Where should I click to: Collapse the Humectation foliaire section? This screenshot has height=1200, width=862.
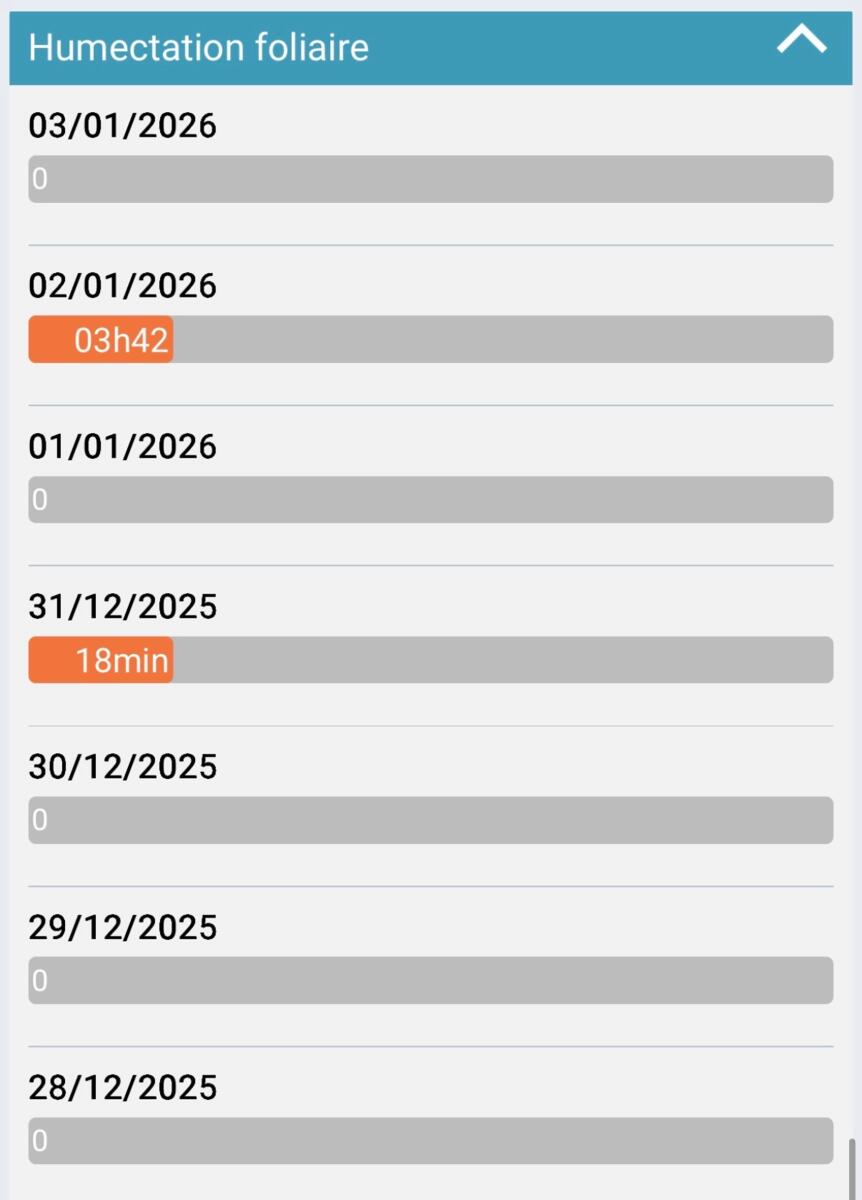(802, 42)
